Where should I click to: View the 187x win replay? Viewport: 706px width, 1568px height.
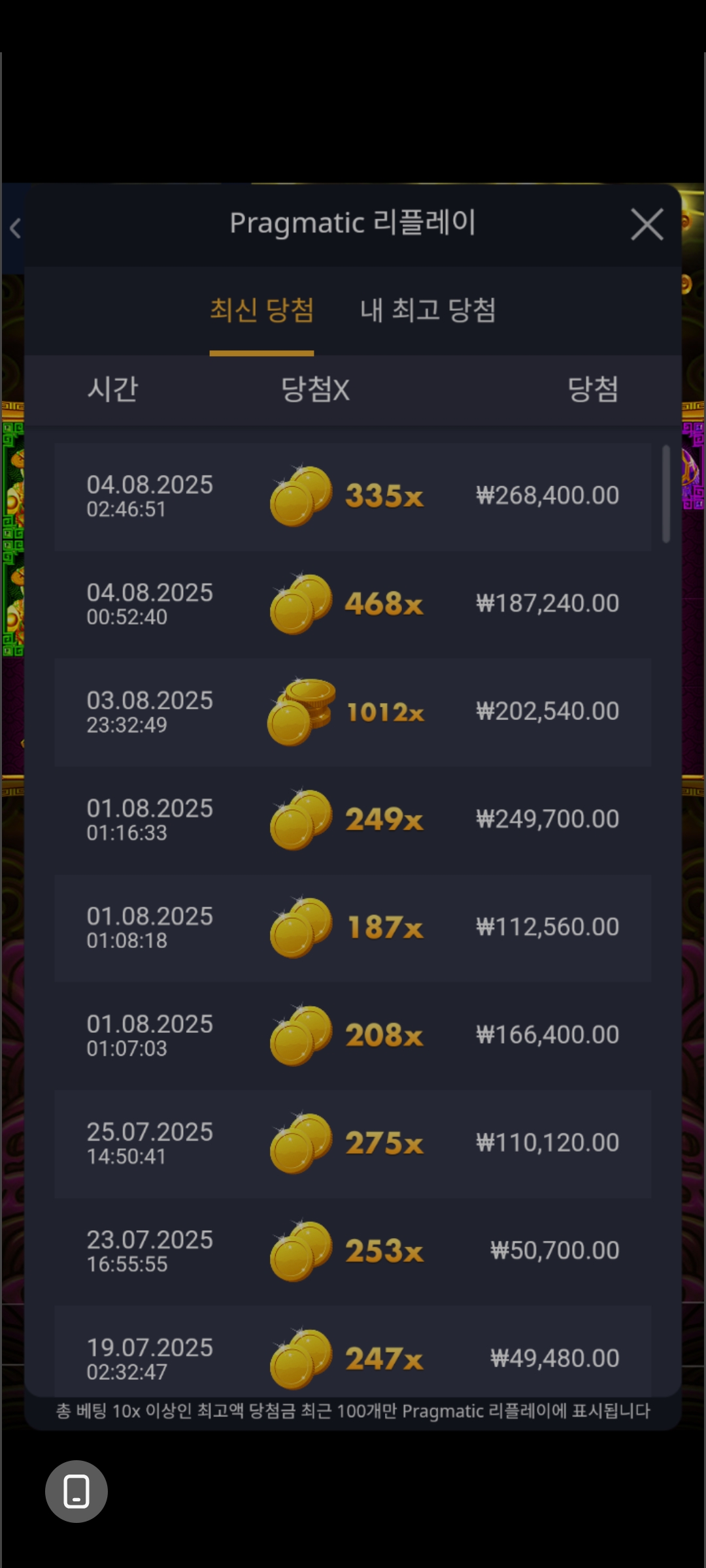(x=353, y=928)
